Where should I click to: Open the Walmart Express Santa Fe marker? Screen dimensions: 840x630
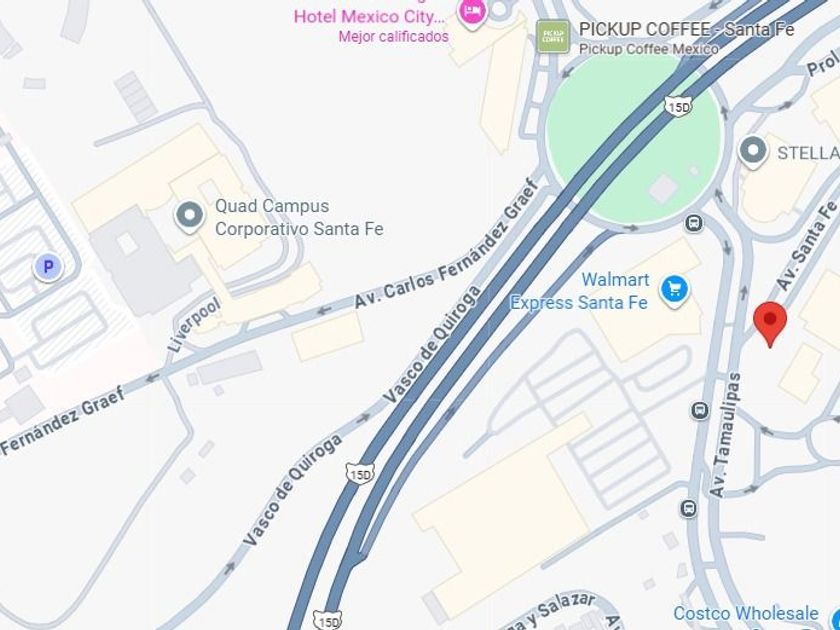[674, 290]
